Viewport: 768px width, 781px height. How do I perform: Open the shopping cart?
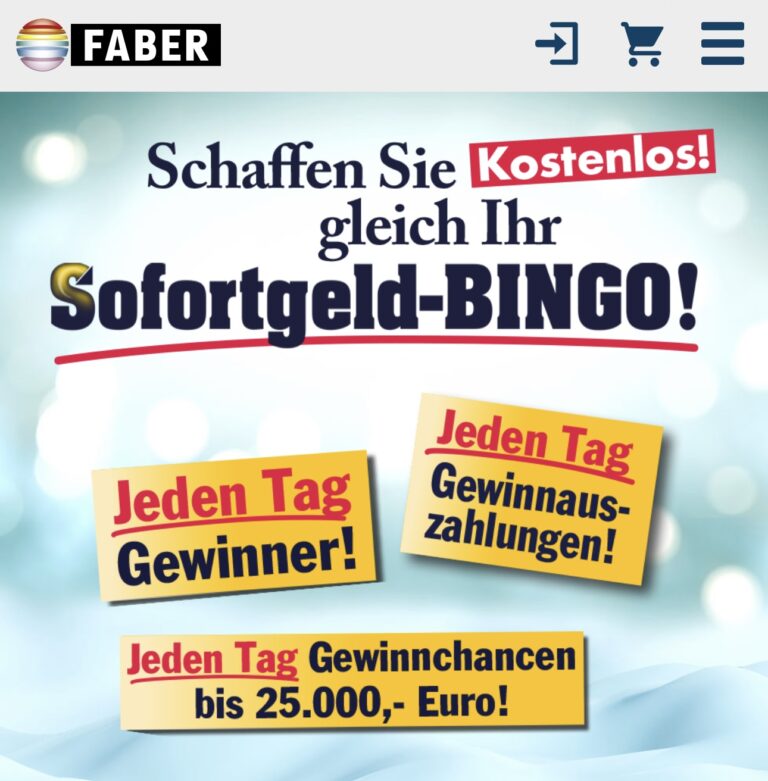pyautogui.click(x=641, y=44)
